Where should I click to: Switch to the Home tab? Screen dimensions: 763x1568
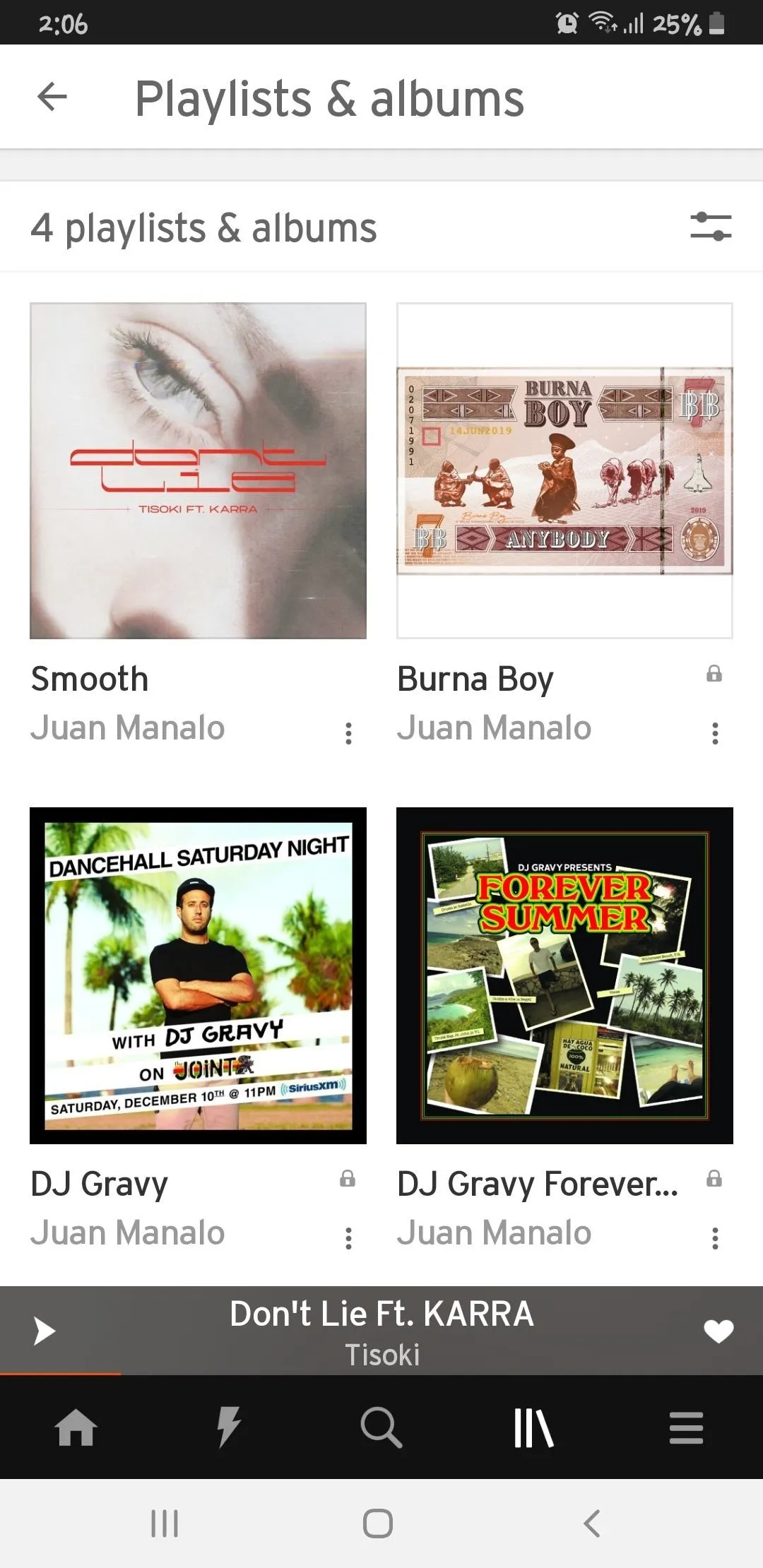76,1427
